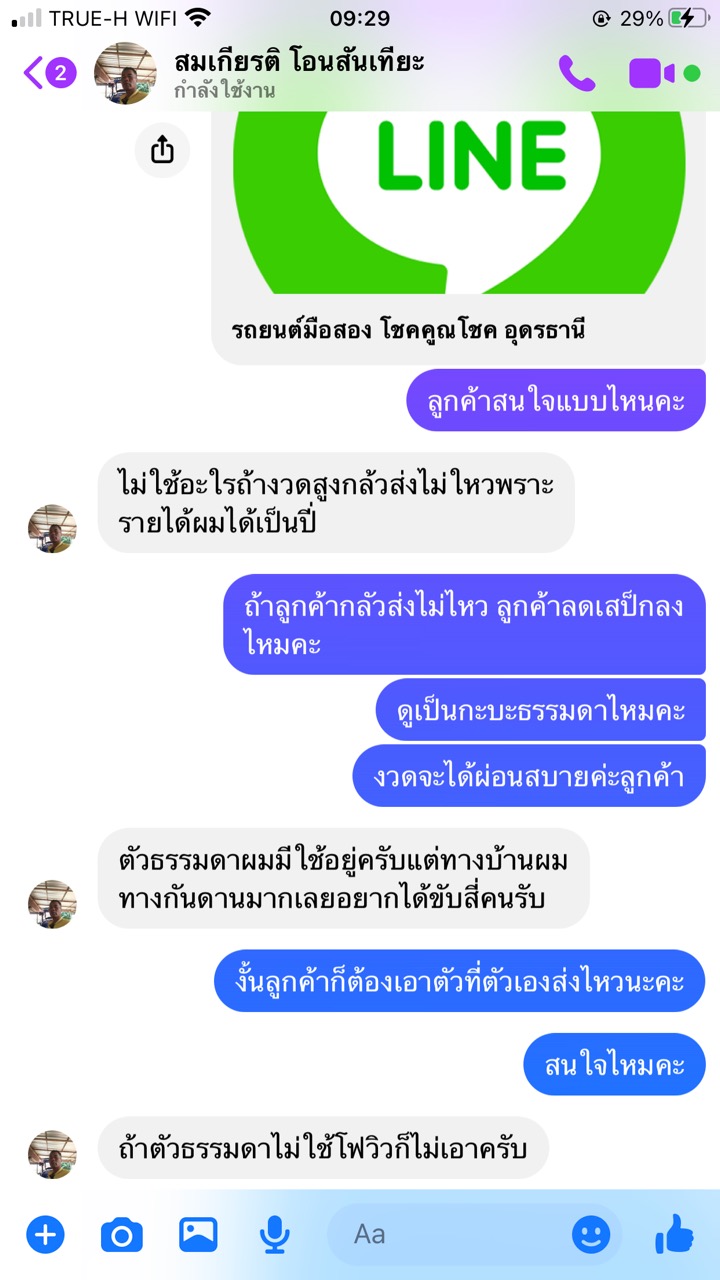The image size is (720, 1280).
Task: Record a voice message with the microphone
Action: coord(274,1236)
